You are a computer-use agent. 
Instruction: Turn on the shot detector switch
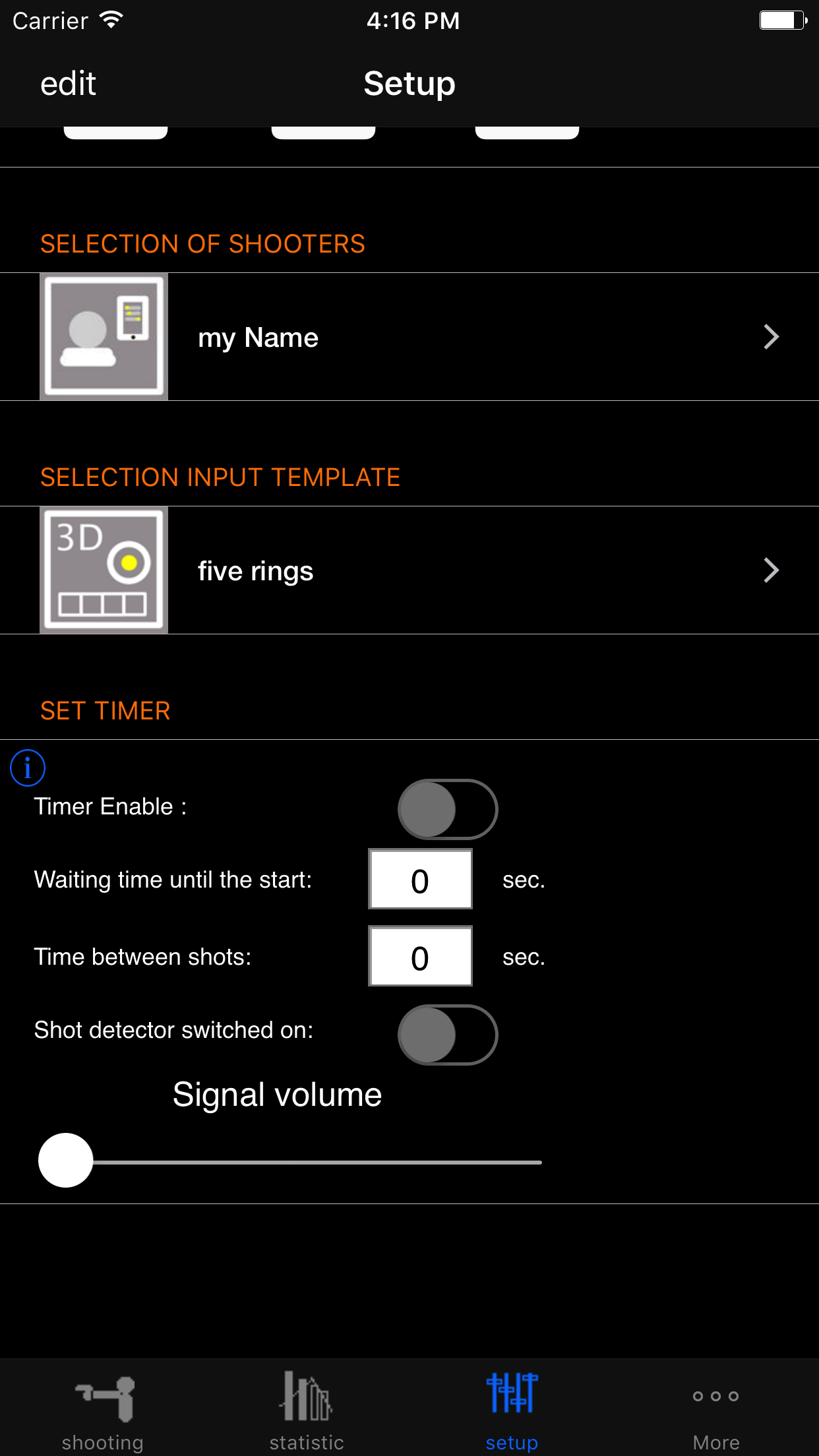click(x=448, y=1035)
